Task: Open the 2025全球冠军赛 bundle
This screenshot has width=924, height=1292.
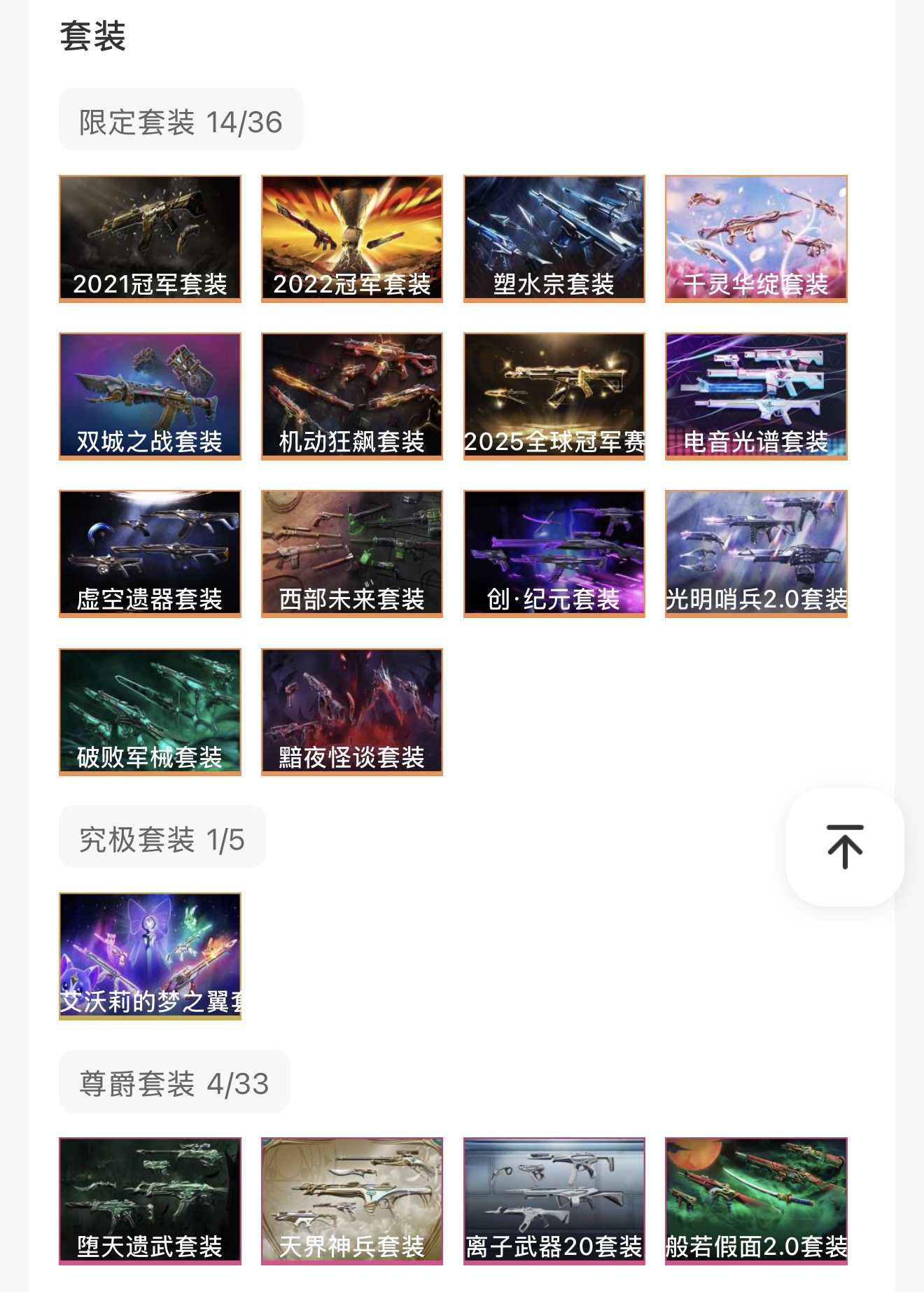Action: point(554,396)
